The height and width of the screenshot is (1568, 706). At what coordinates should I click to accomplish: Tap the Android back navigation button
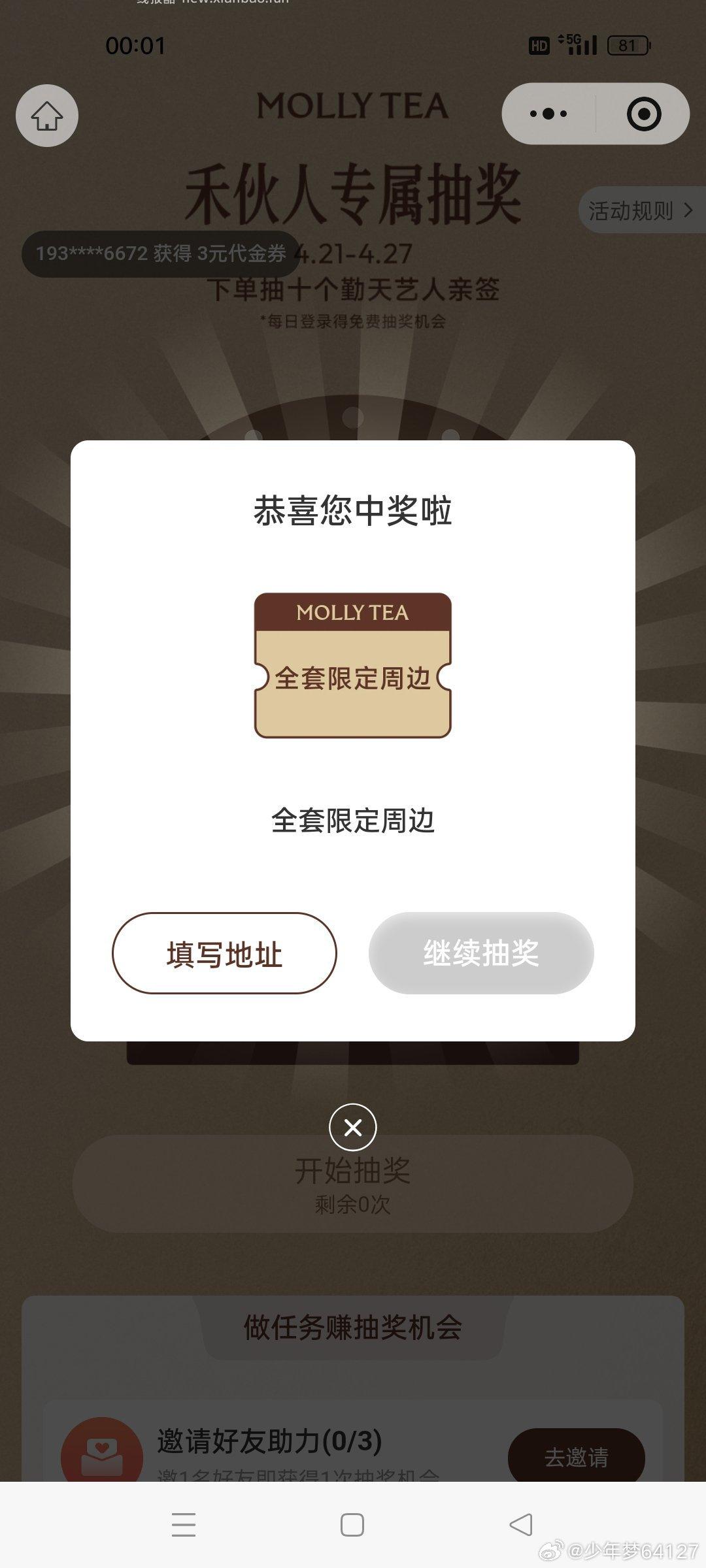(520, 1524)
